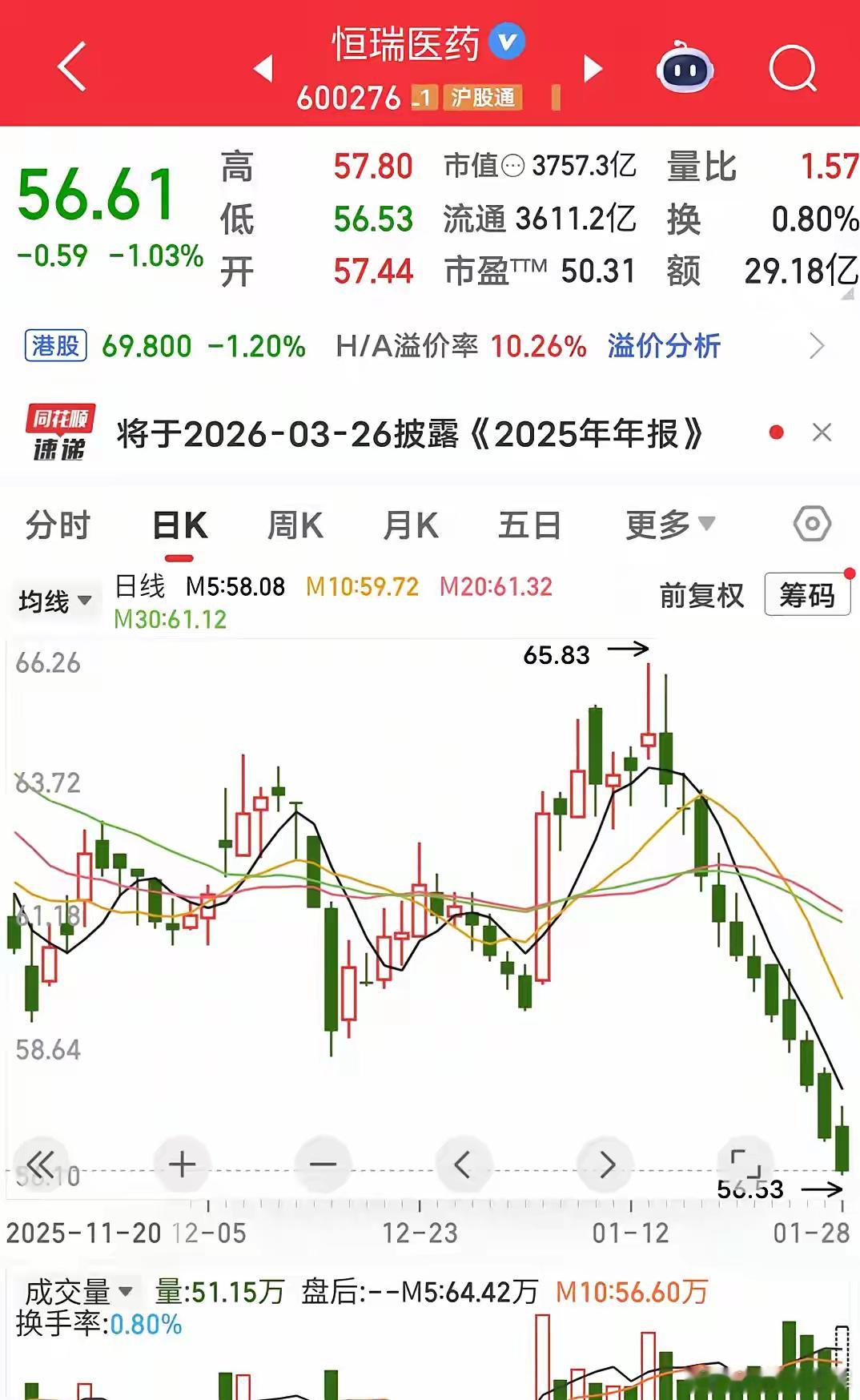Enter fullscreen chart via bracket icon

(x=745, y=1165)
